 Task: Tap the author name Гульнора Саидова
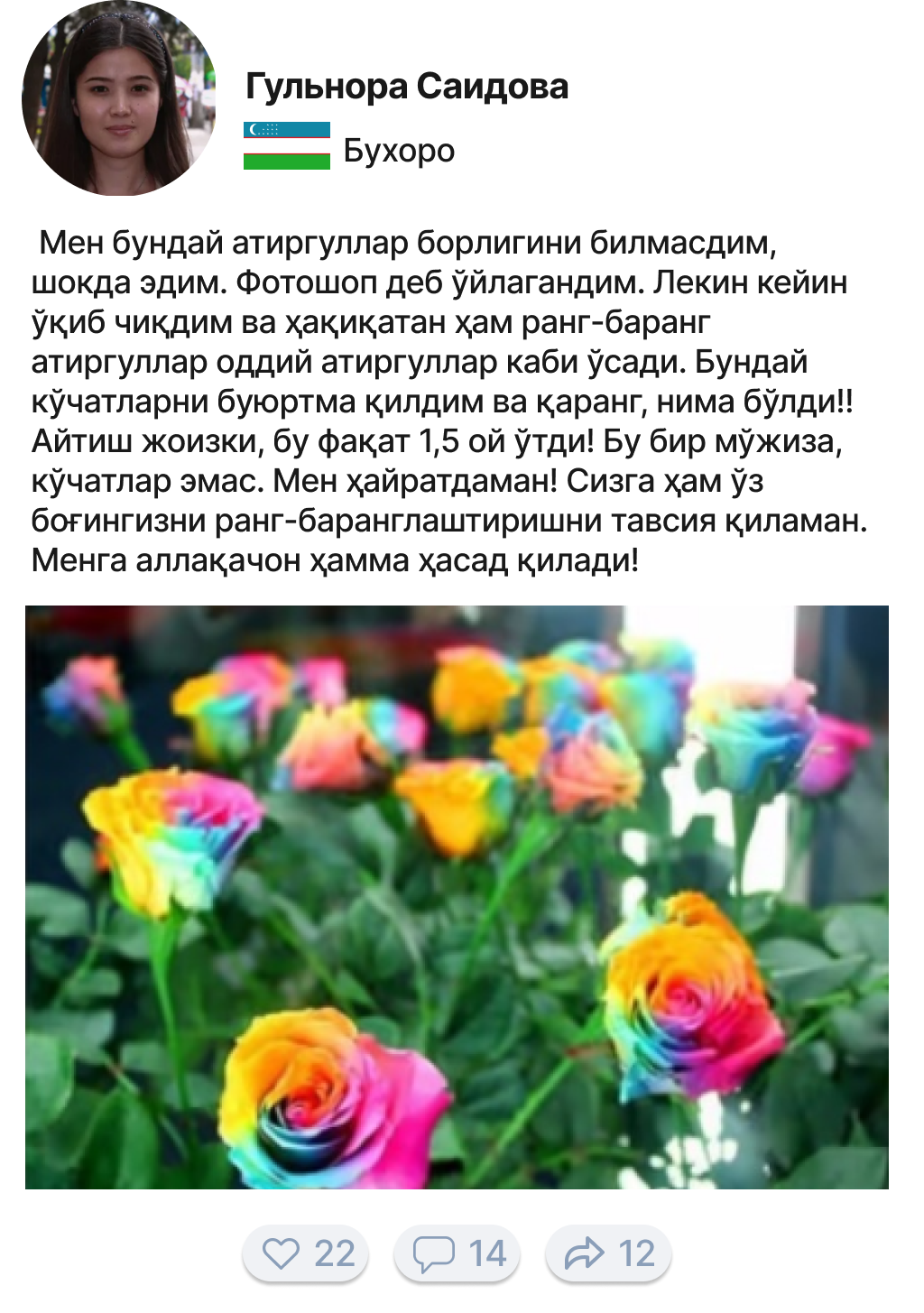click(407, 88)
